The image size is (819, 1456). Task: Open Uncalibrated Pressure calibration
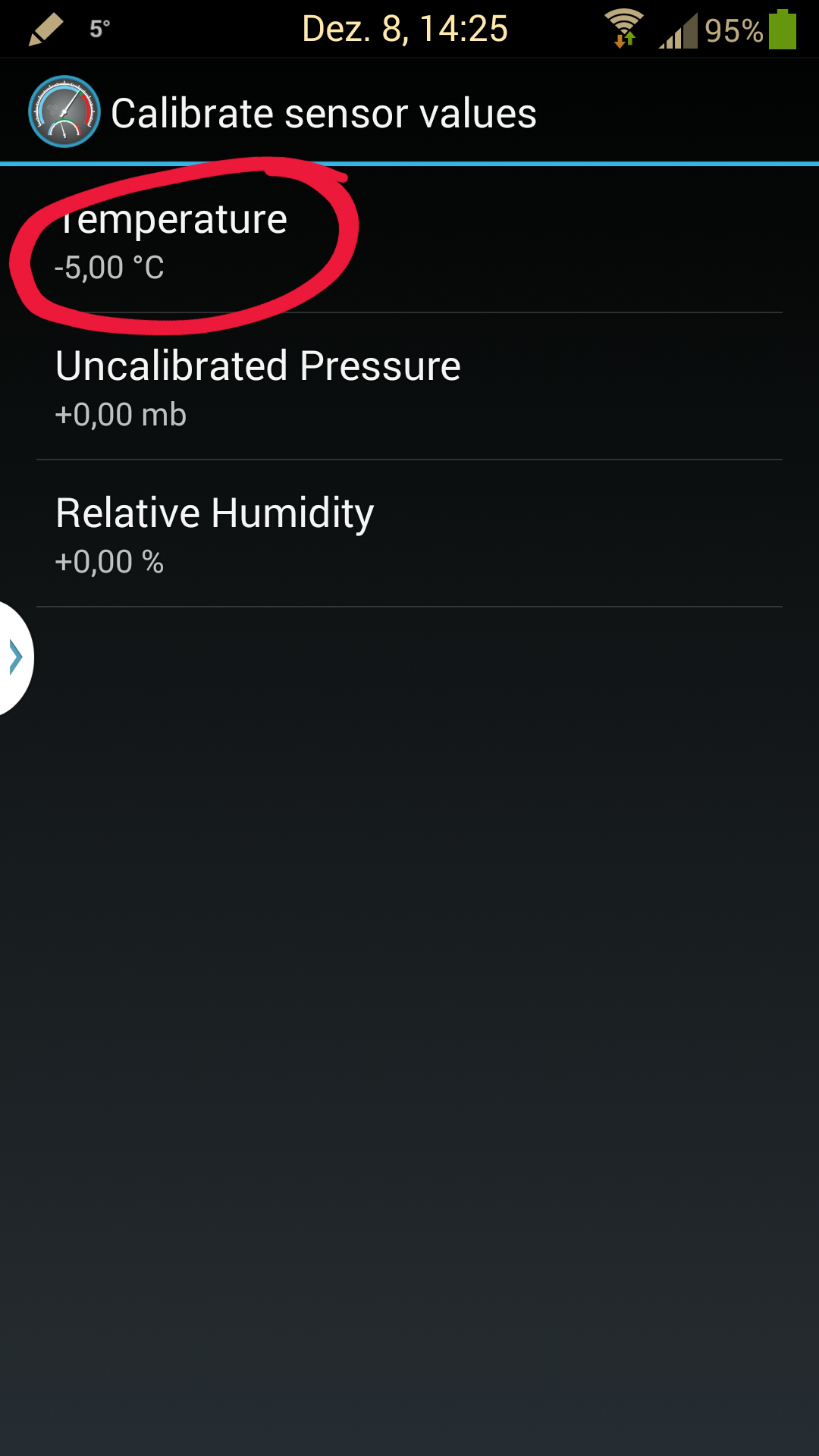tap(409, 387)
